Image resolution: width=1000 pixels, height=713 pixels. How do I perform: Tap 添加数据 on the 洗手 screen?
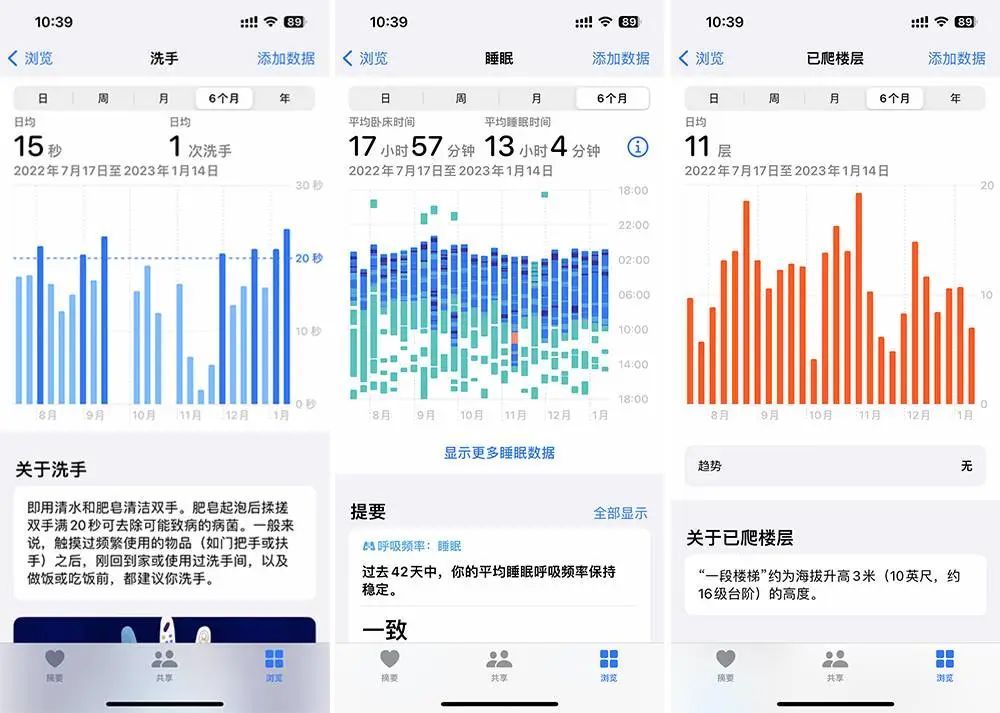(286, 59)
